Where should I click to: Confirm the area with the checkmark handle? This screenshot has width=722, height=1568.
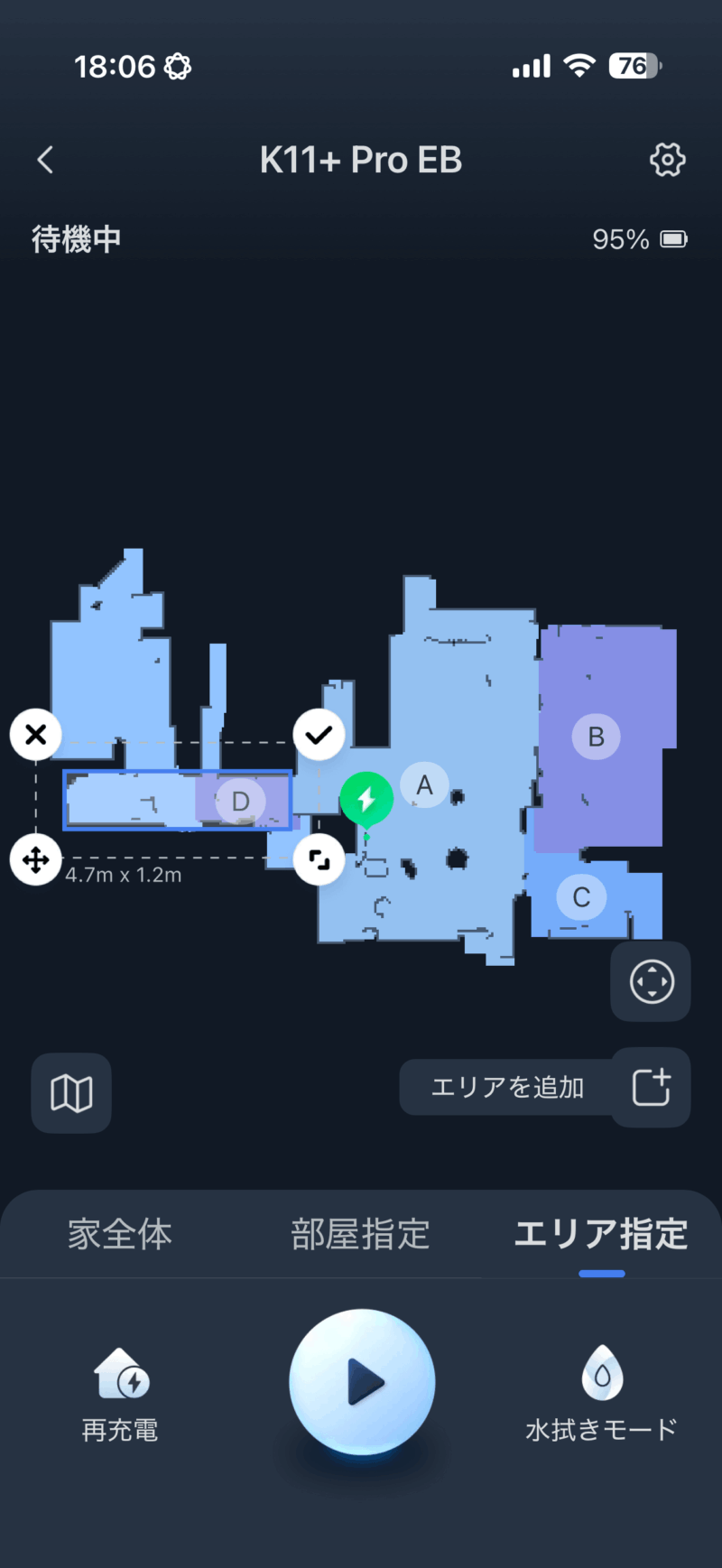point(319,735)
